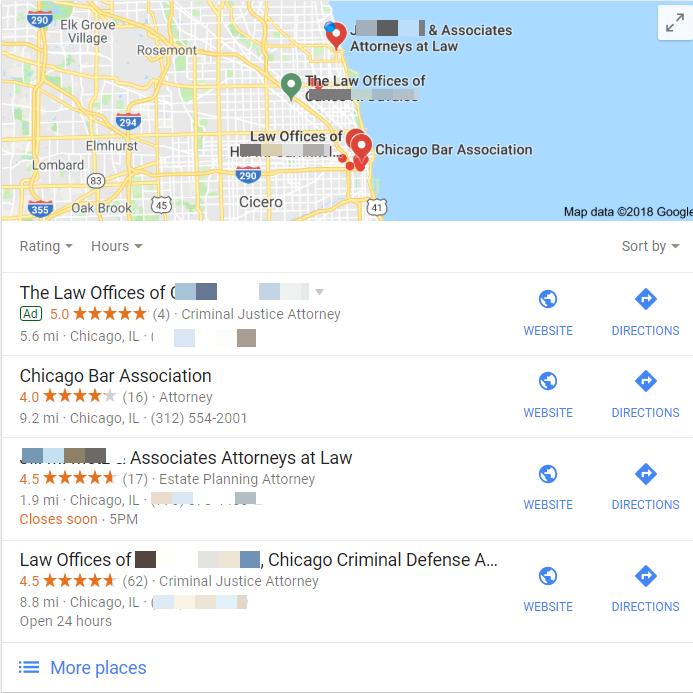The image size is (693, 693).
Task: Open website of the Chicago Criminal Defense listing
Action: click(548, 588)
